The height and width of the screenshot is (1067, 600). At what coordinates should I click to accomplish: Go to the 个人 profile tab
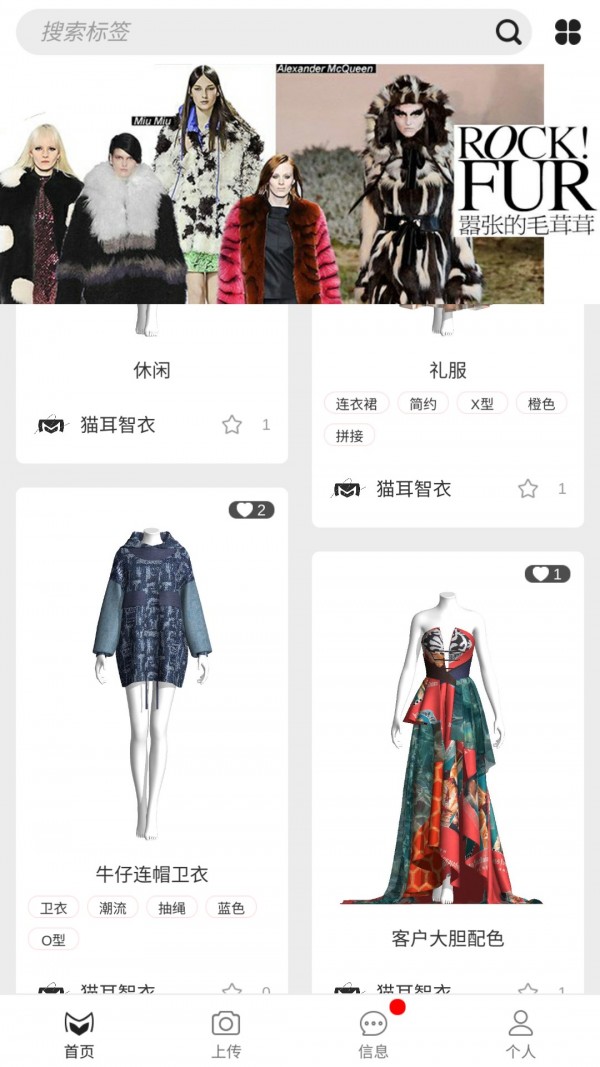point(520,1034)
